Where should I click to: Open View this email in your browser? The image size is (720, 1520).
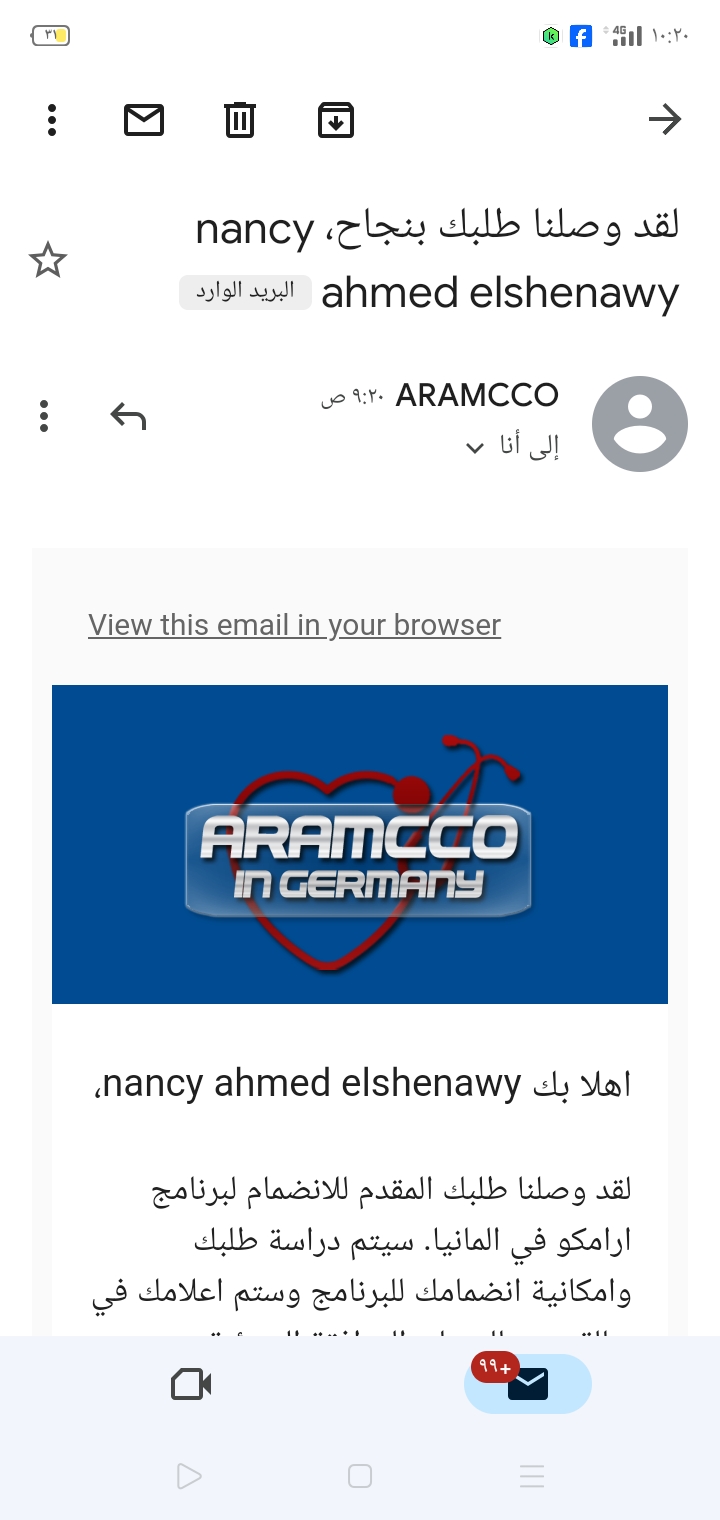295,625
